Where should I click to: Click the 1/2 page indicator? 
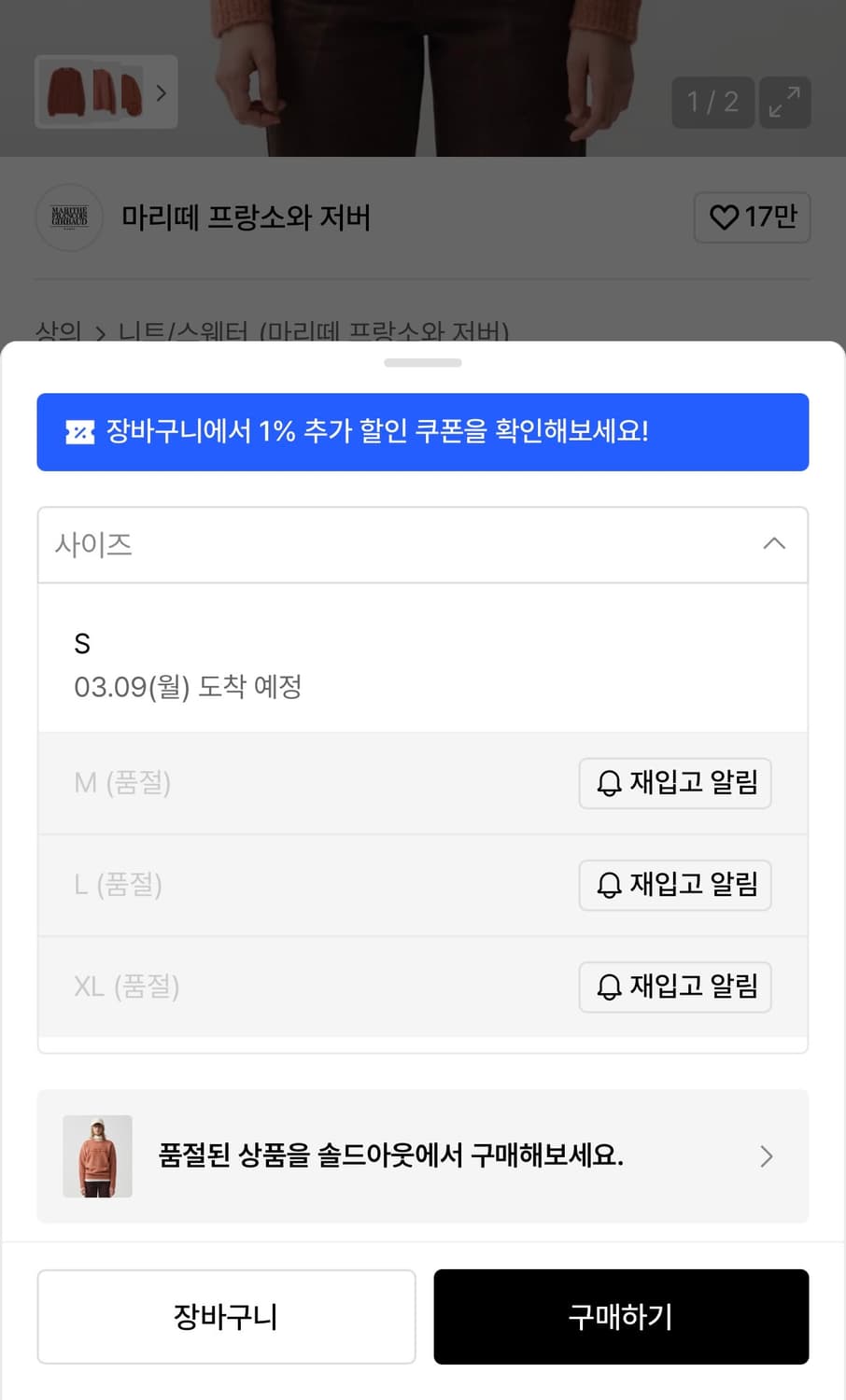[x=712, y=103]
